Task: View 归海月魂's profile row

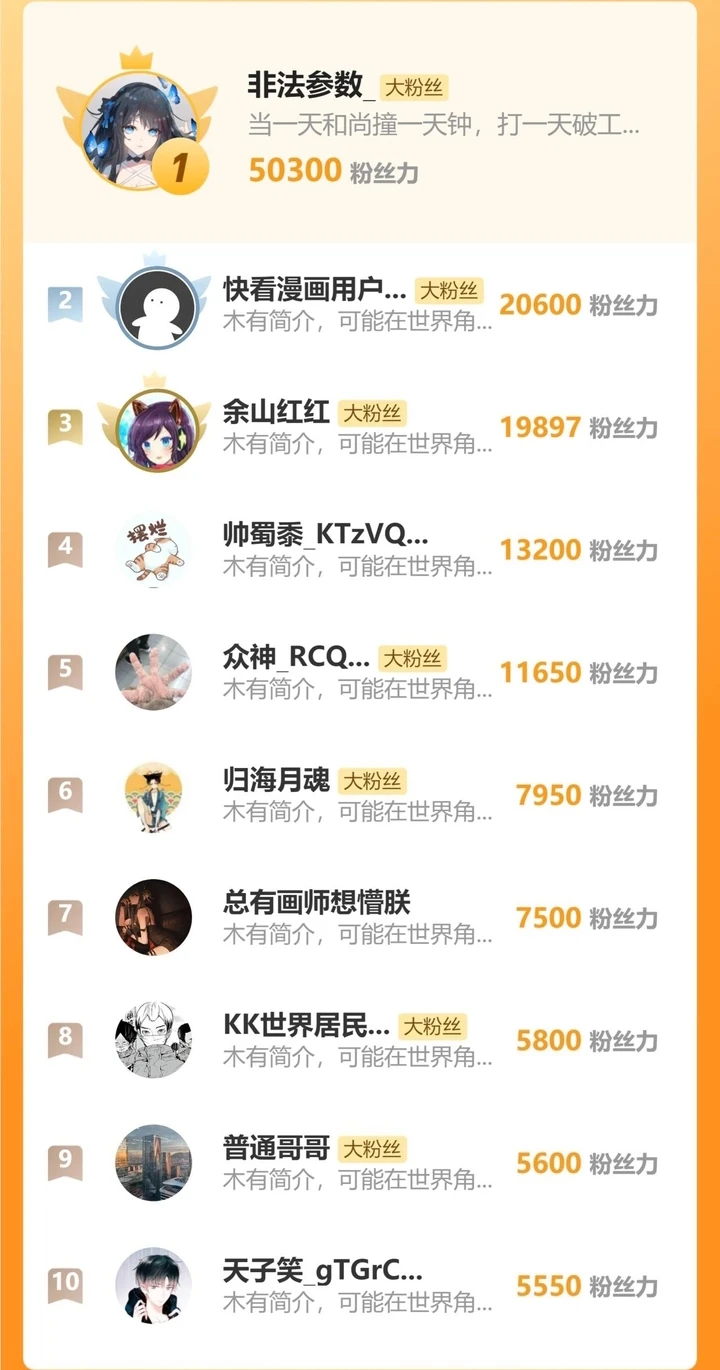Action: pyautogui.click(x=277, y=781)
